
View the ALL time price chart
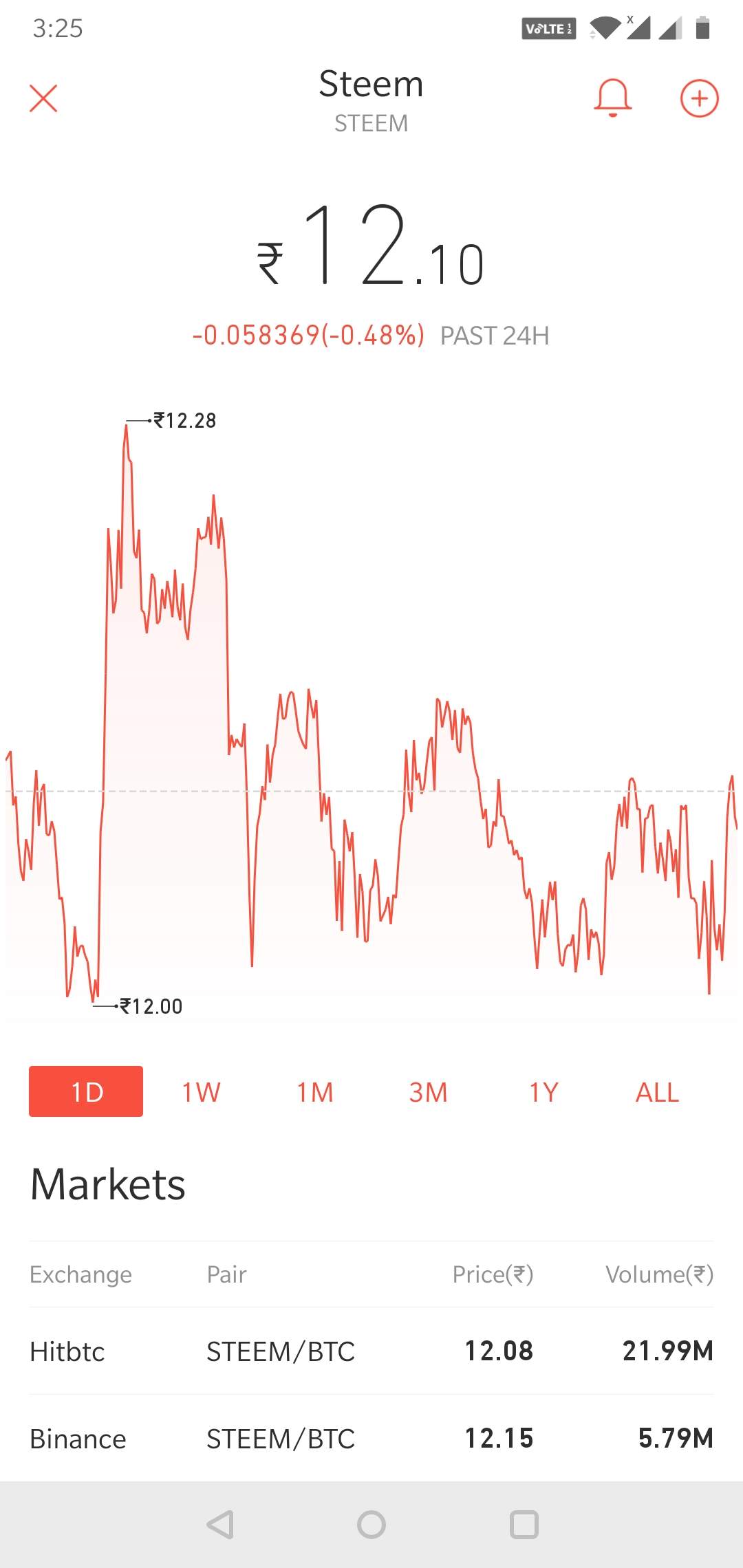coord(657,1092)
